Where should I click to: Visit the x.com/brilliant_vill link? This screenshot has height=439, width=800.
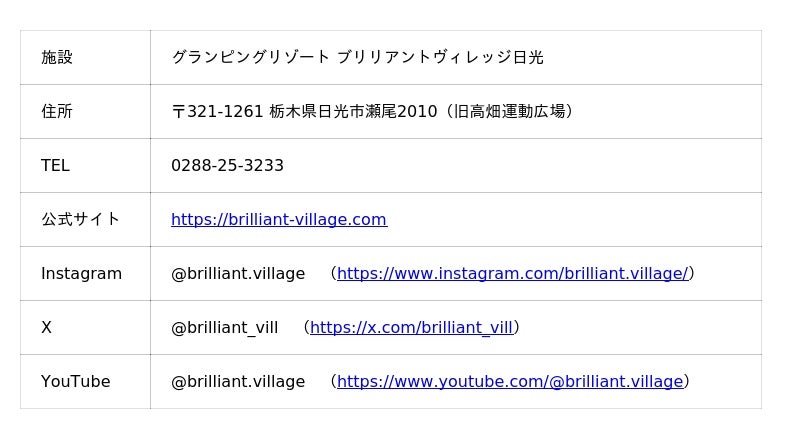coord(411,328)
